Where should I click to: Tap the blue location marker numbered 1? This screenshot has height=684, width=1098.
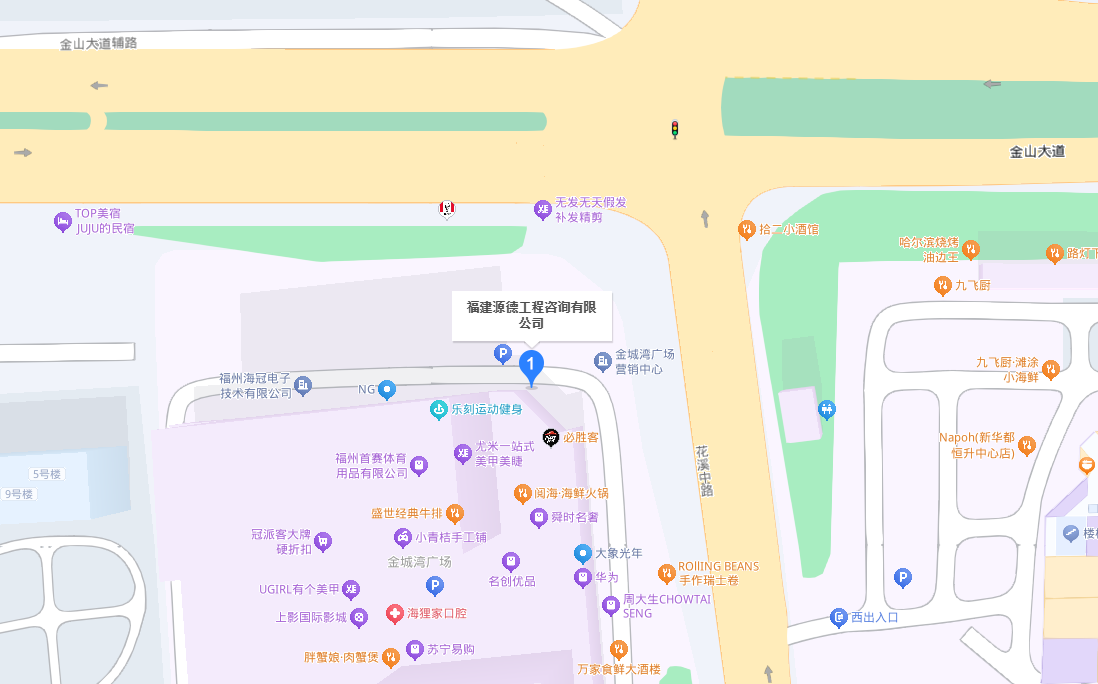pos(532,365)
